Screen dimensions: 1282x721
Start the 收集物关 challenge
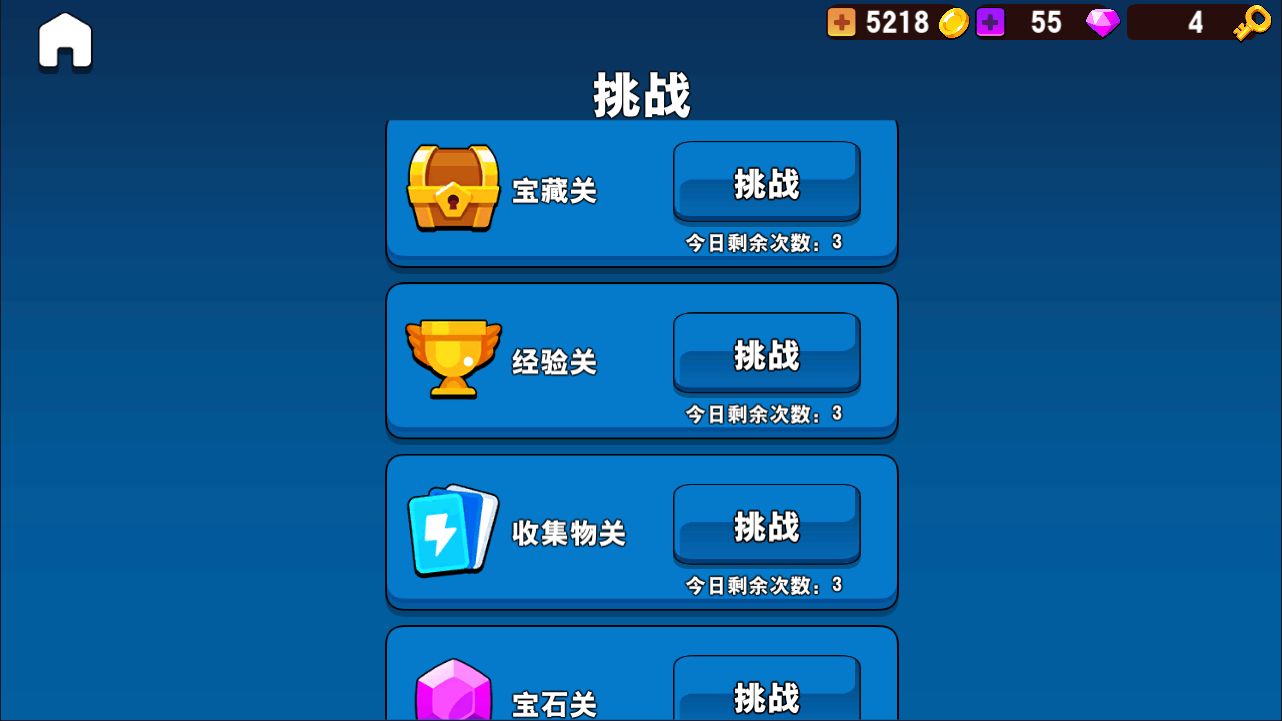pos(766,526)
